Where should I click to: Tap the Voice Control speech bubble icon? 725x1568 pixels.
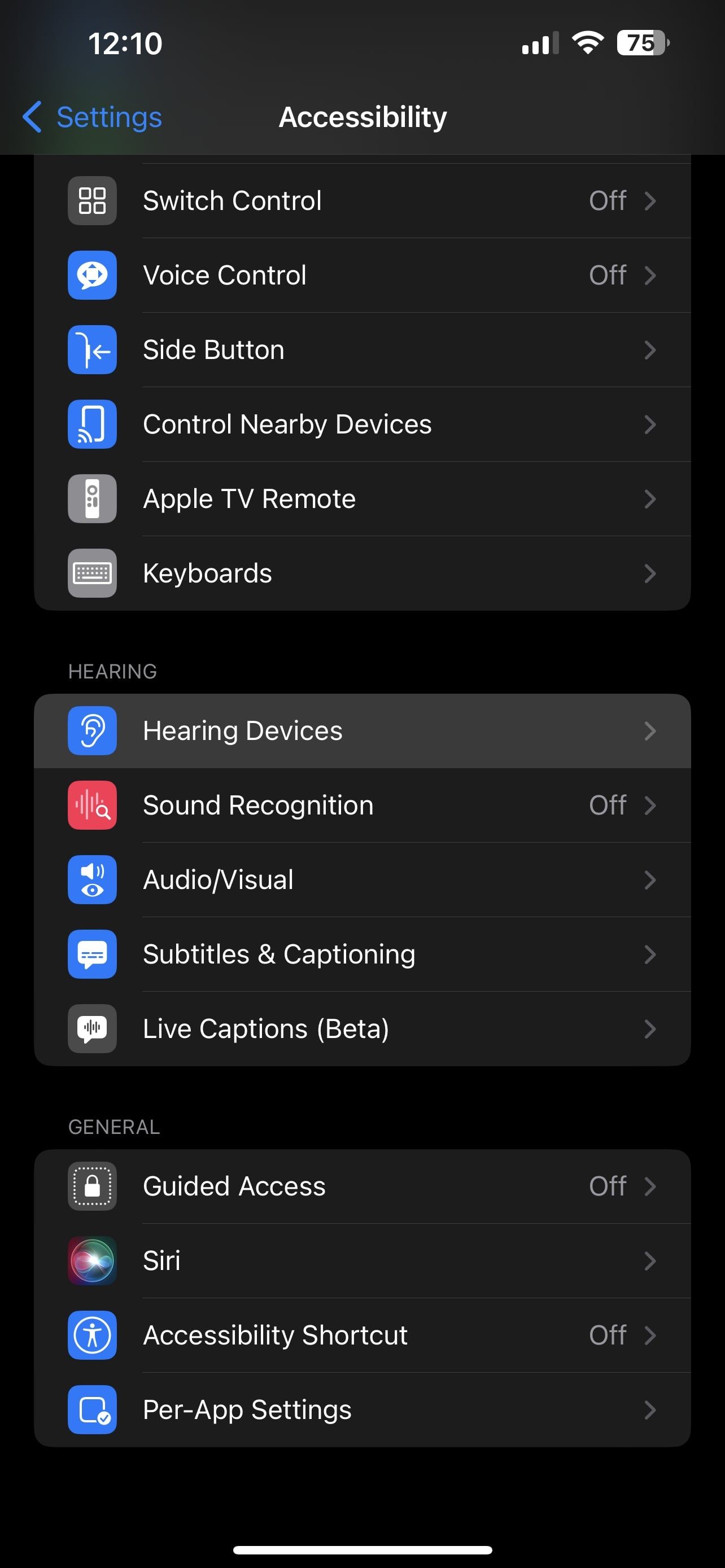point(92,276)
